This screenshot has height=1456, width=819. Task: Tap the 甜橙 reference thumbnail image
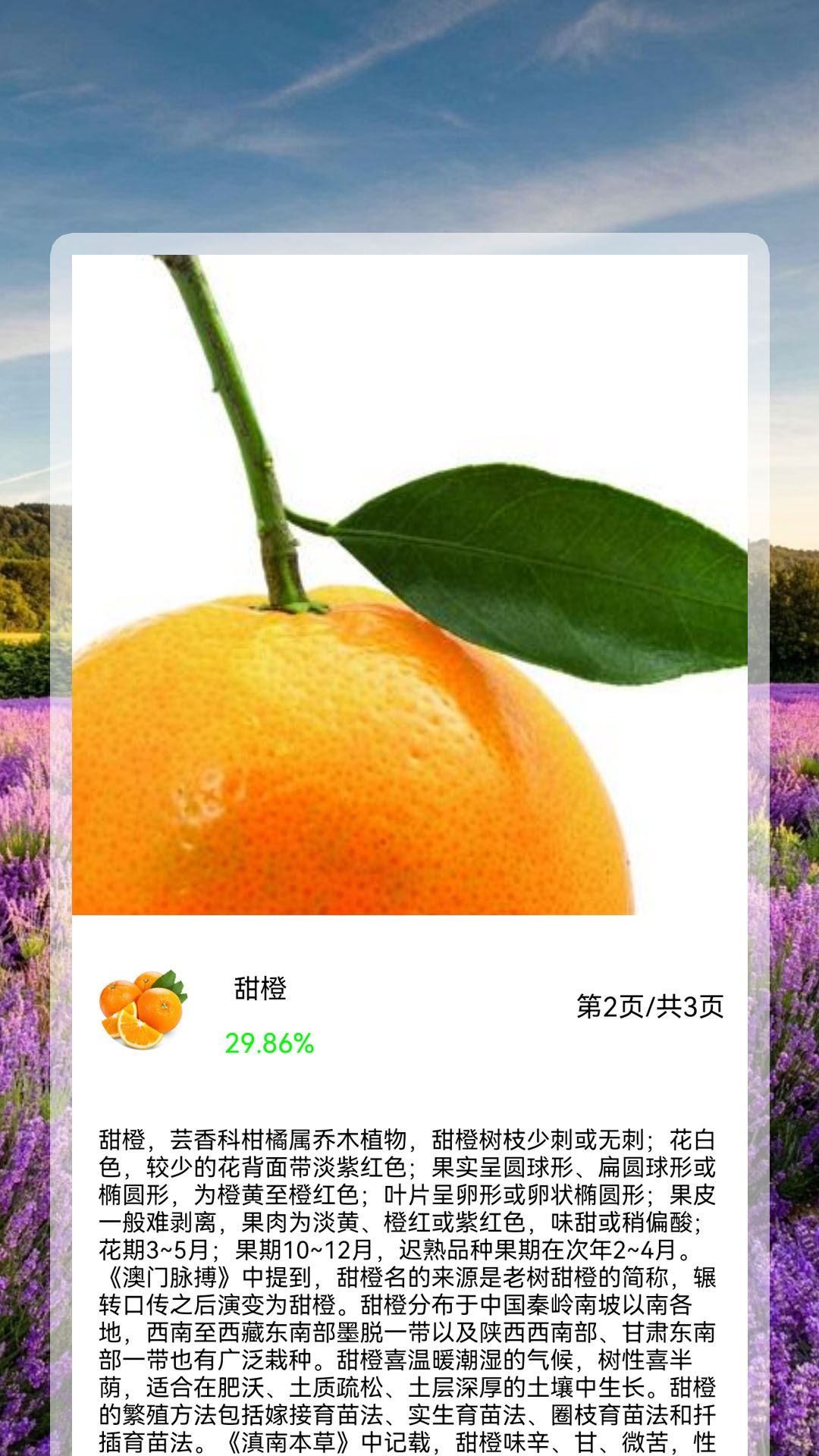point(143,1009)
